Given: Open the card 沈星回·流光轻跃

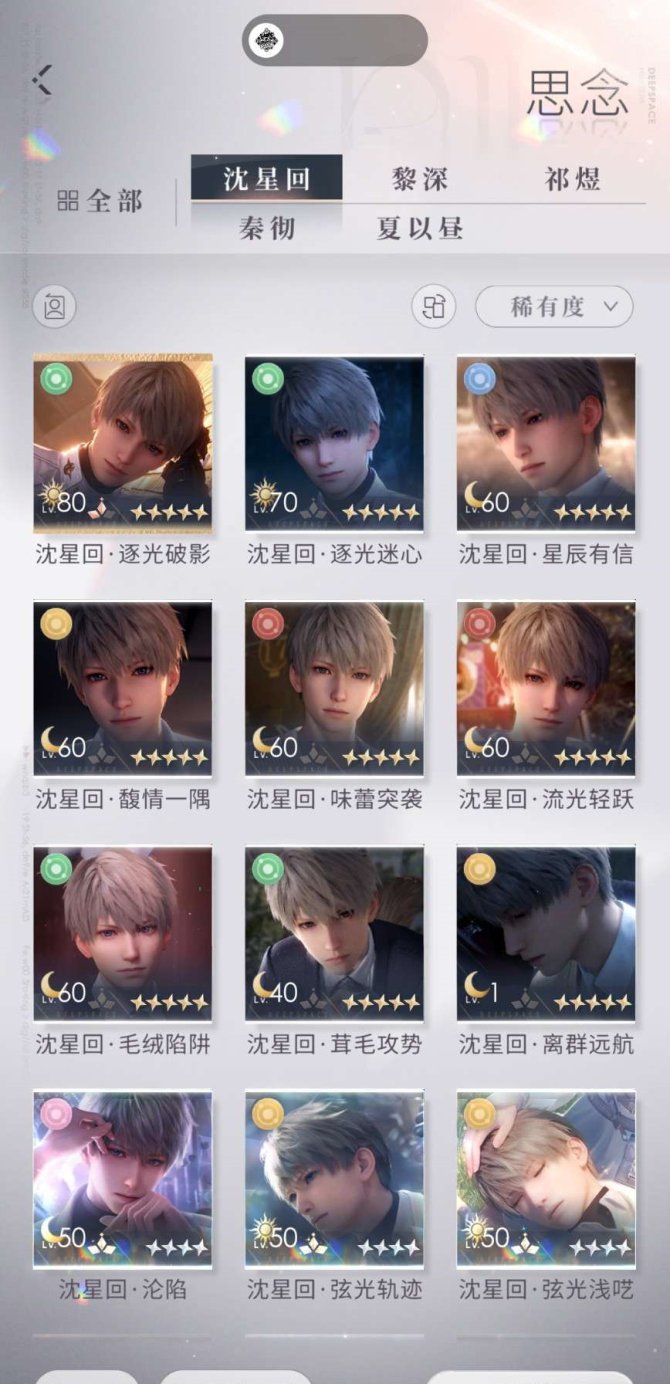Looking at the screenshot, I should (546, 688).
